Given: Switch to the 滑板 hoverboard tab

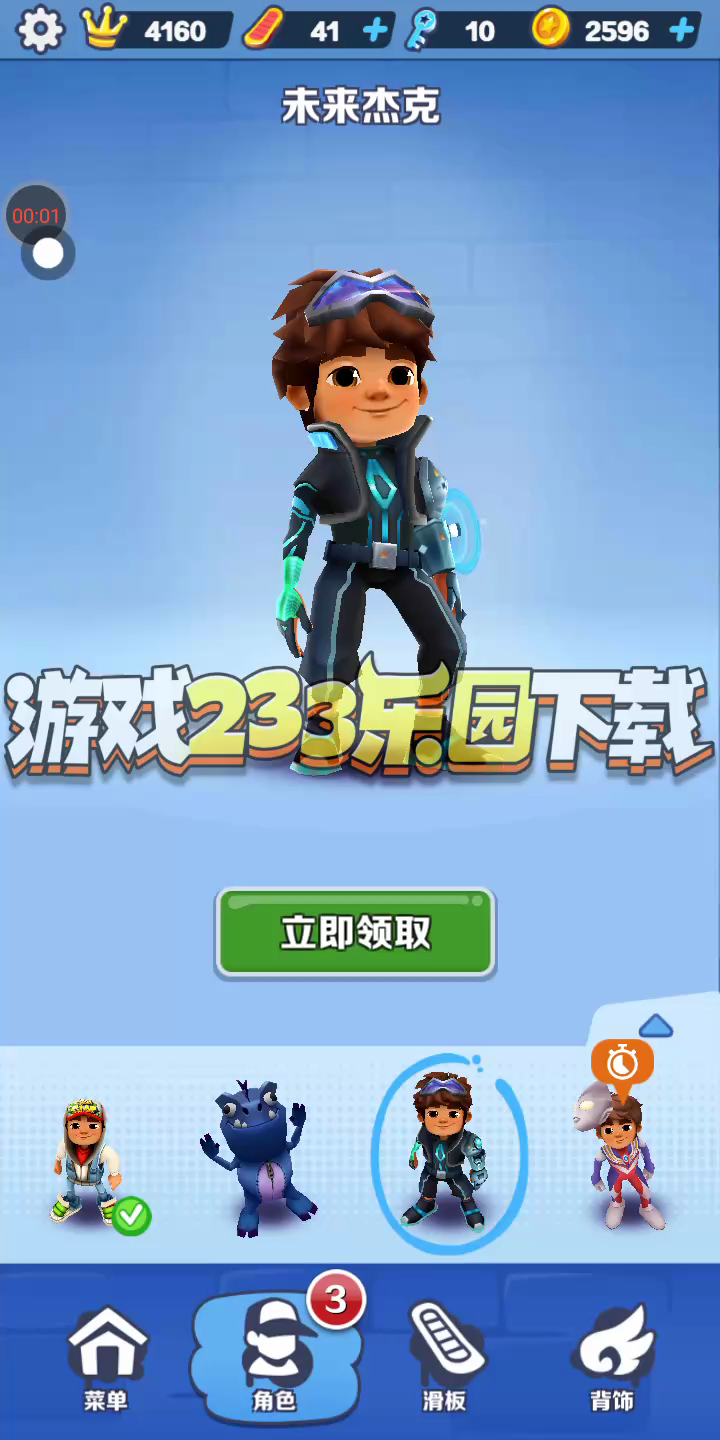Looking at the screenshot, I should pos(444,1358).
